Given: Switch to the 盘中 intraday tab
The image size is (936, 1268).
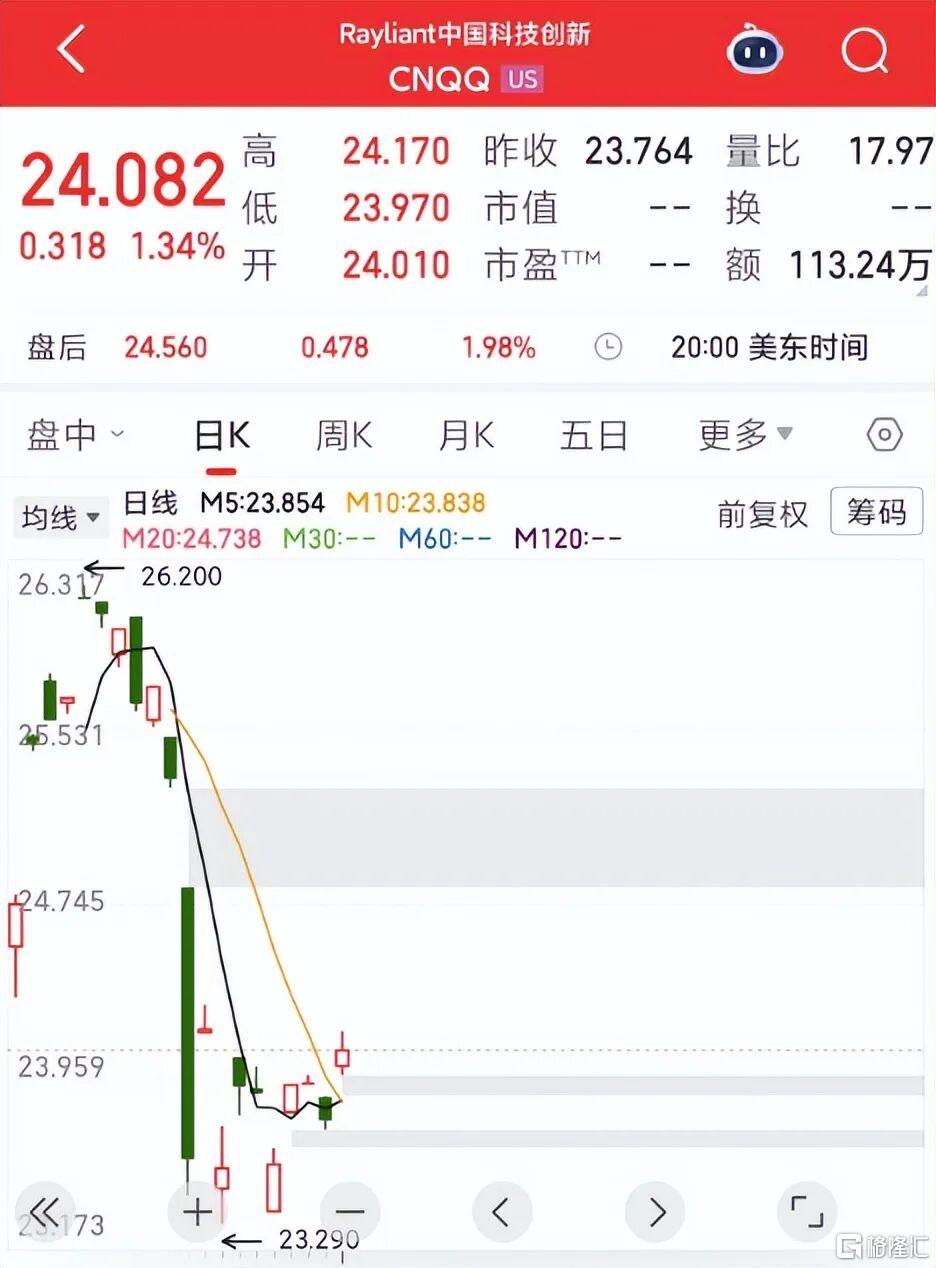Looking at the screenshot, I should click(x=75, y=435).
